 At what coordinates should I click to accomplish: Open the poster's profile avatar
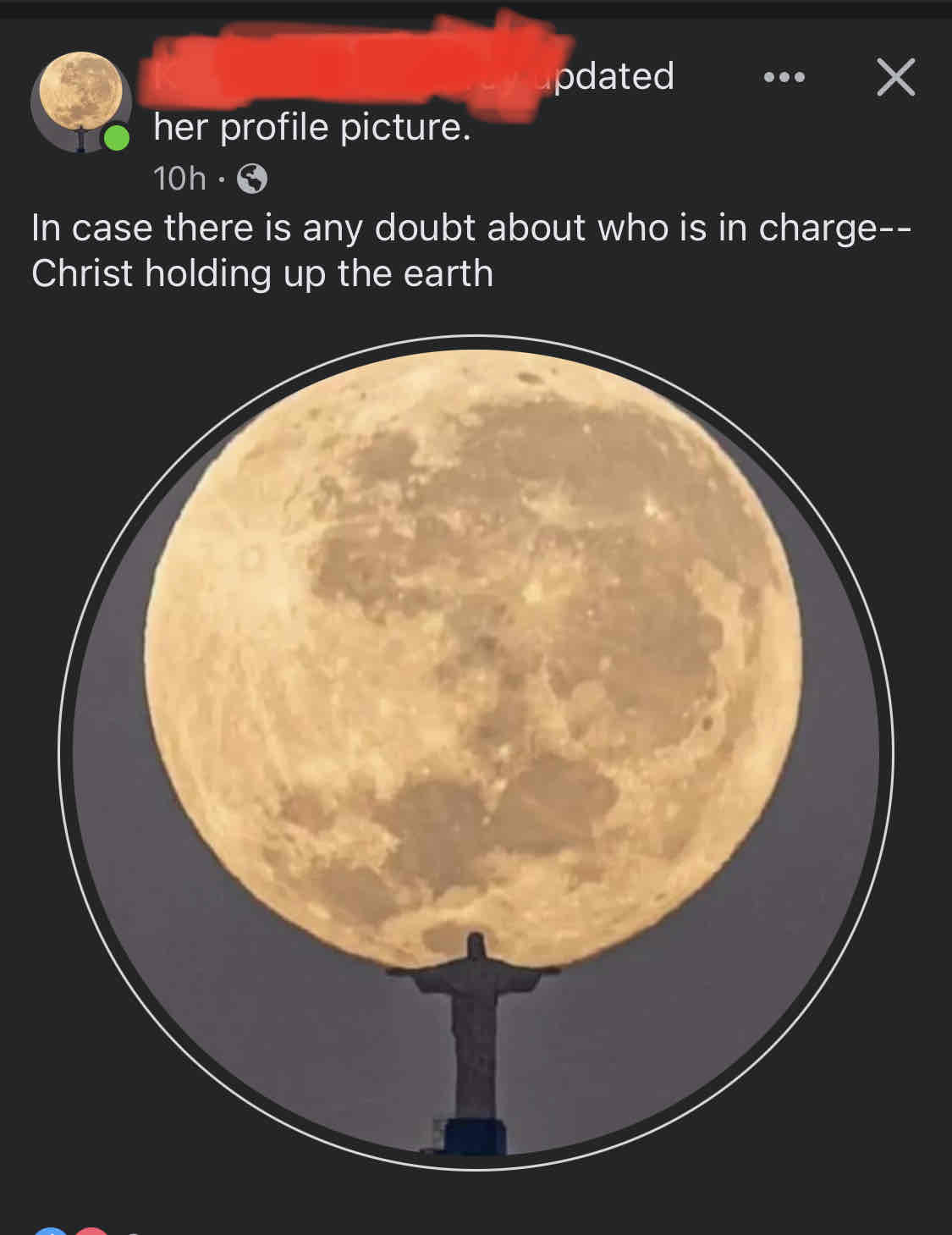coord(80,102)
